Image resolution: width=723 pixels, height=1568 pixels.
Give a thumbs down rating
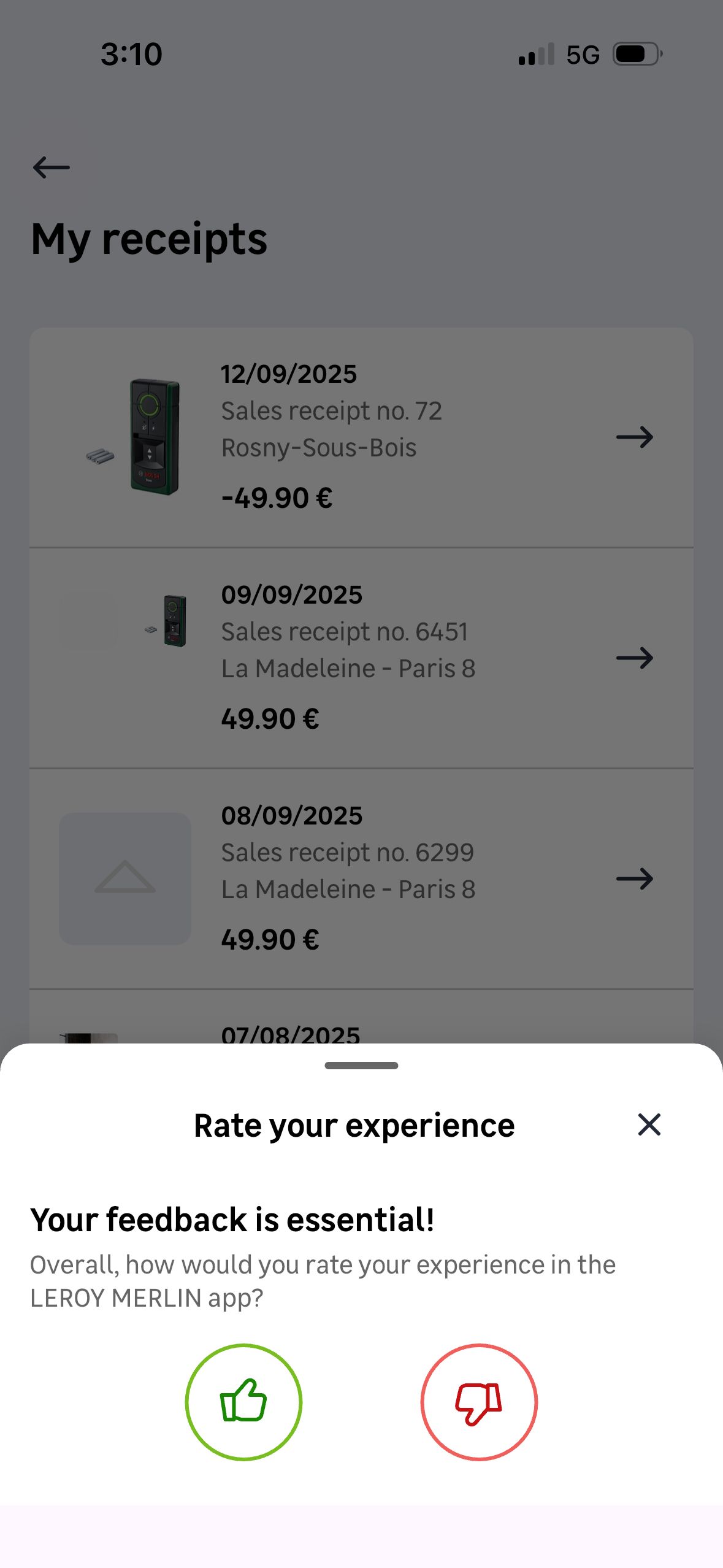tap(478, 1402)
